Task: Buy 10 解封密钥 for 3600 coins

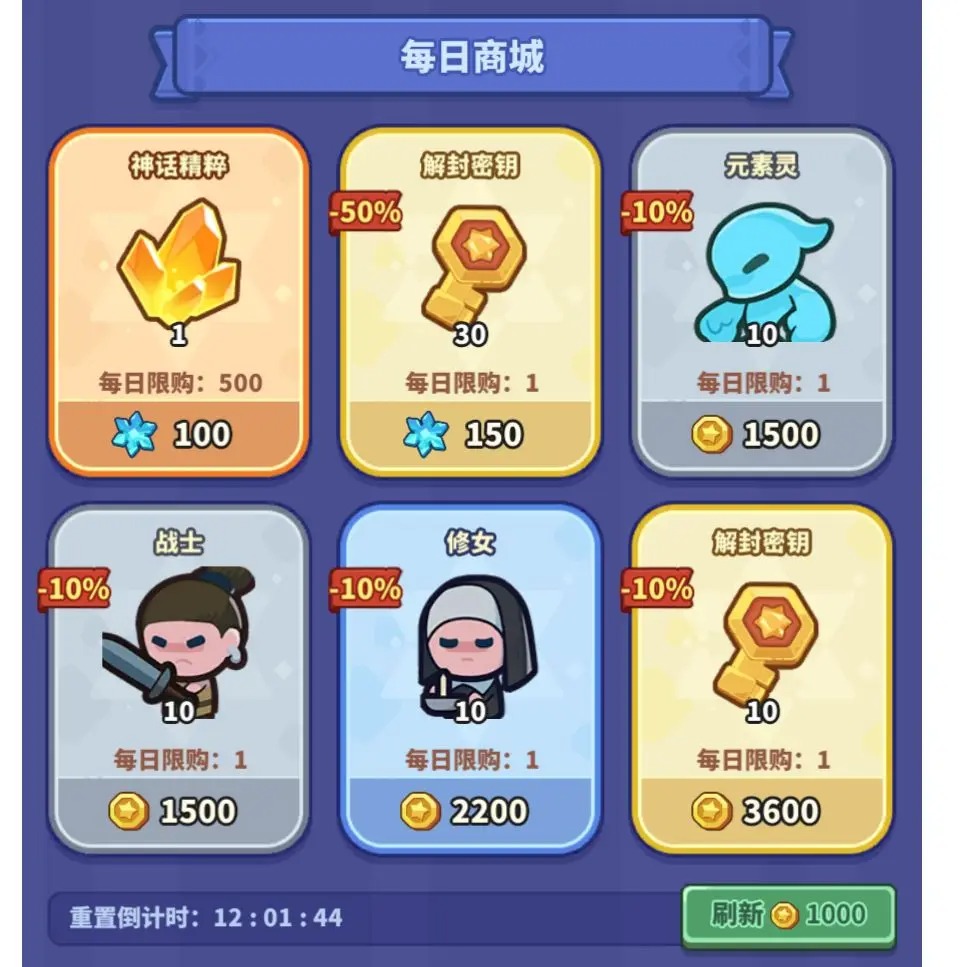Action: 761,811
